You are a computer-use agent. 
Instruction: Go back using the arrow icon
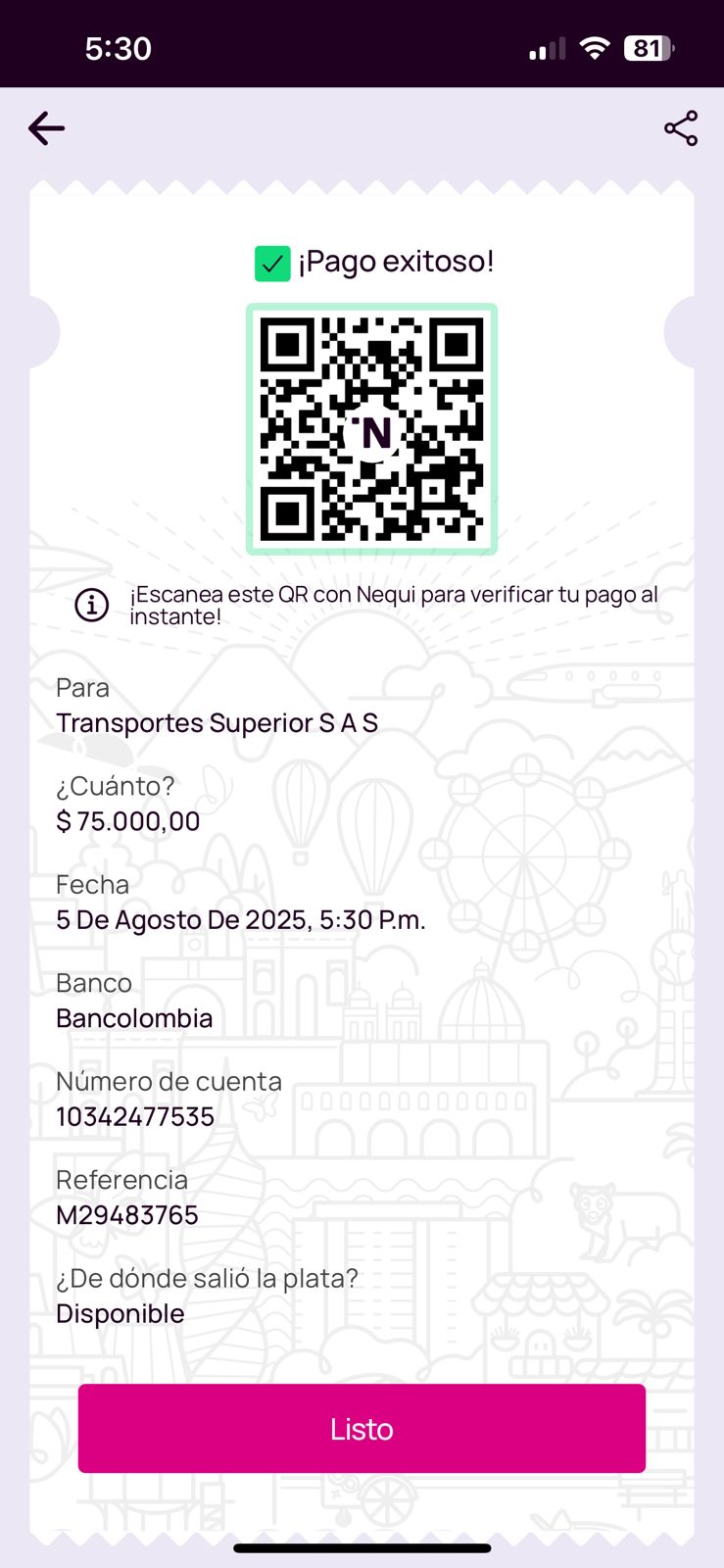pyautogui.click(x=46, y=128)
